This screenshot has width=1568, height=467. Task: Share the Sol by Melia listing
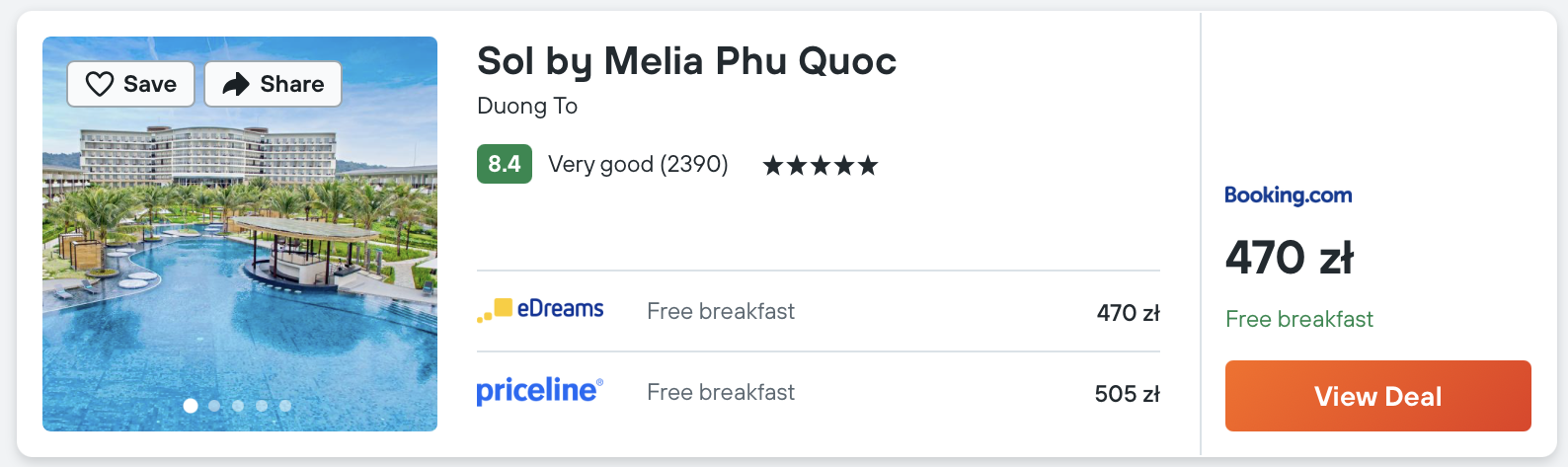pos(273,84)
